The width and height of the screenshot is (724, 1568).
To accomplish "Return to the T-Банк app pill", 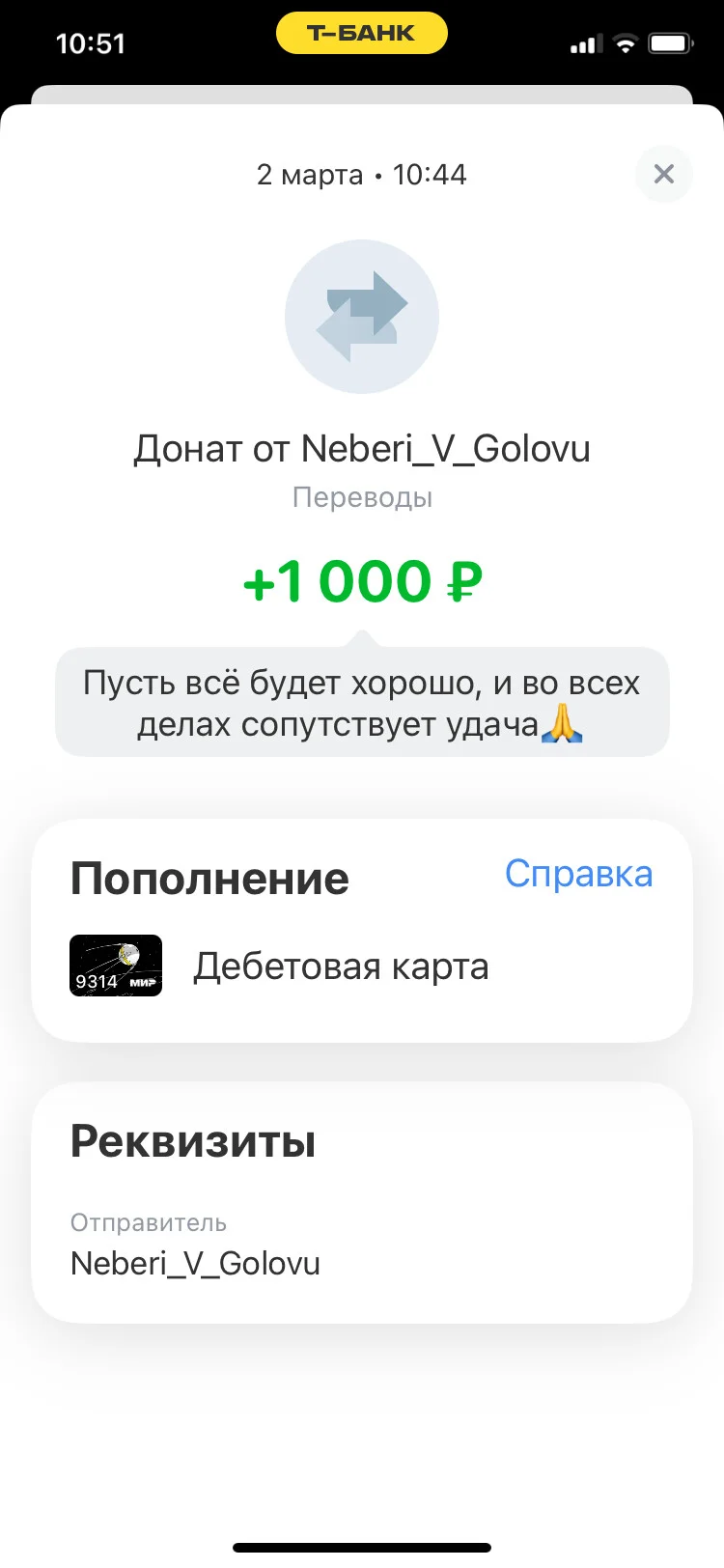I will (x=362, y=34).
